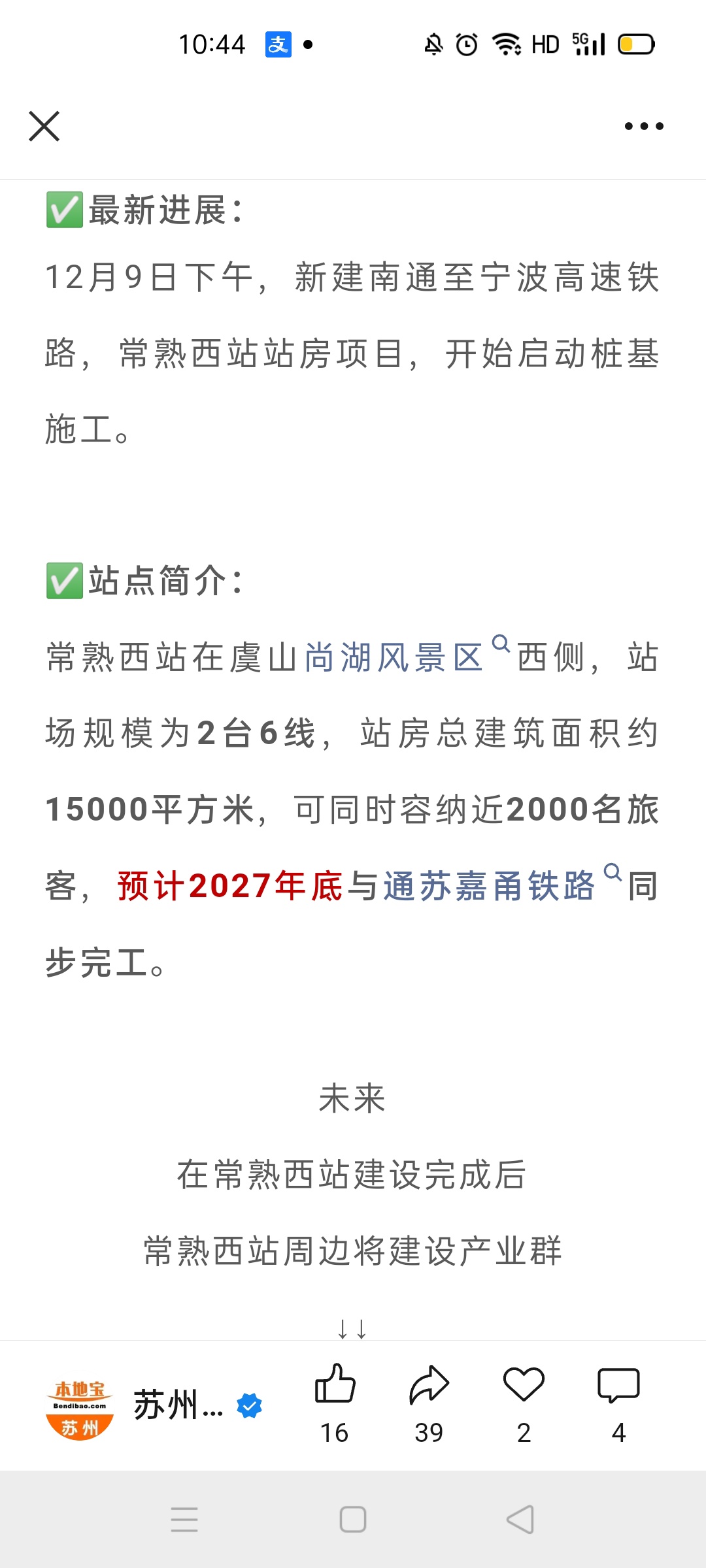Close the article page

click(44, 126)
